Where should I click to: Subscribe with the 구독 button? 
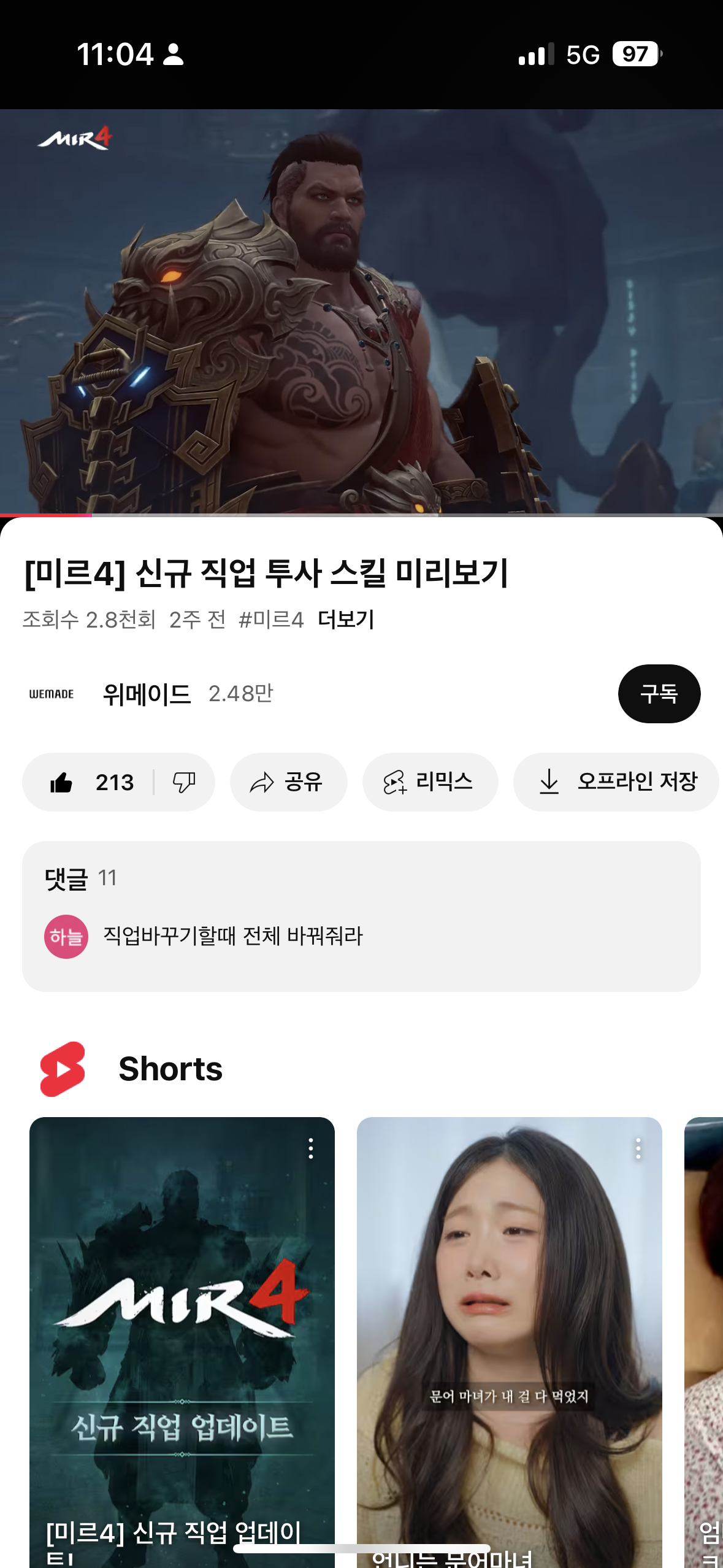(659, 694)
